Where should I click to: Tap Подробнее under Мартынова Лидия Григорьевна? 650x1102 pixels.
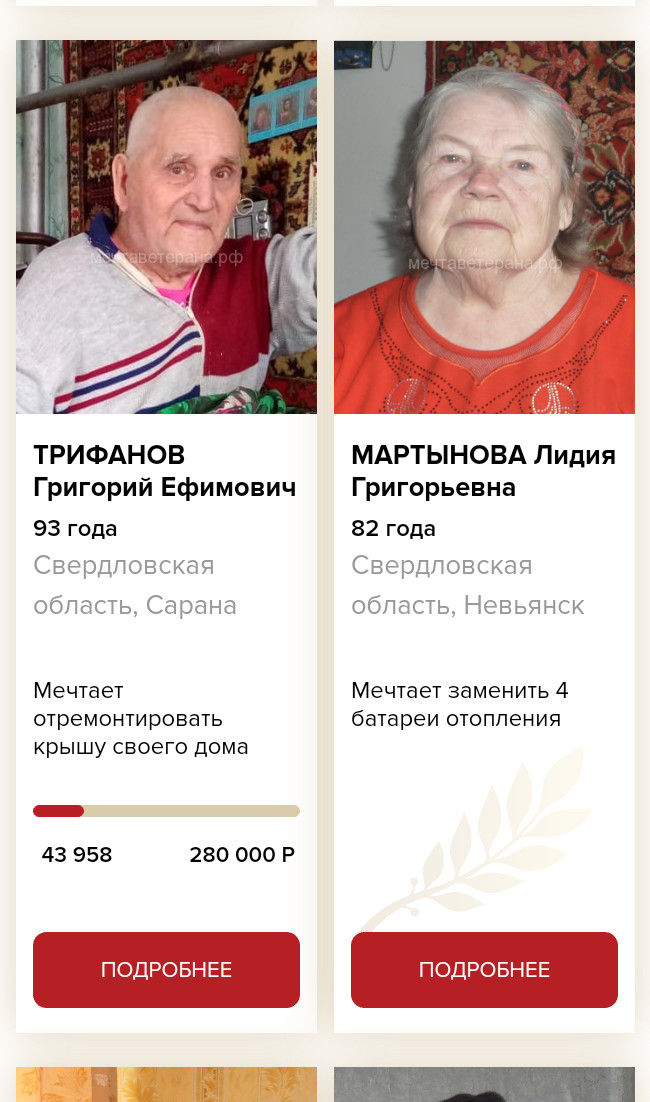[484, 969]
